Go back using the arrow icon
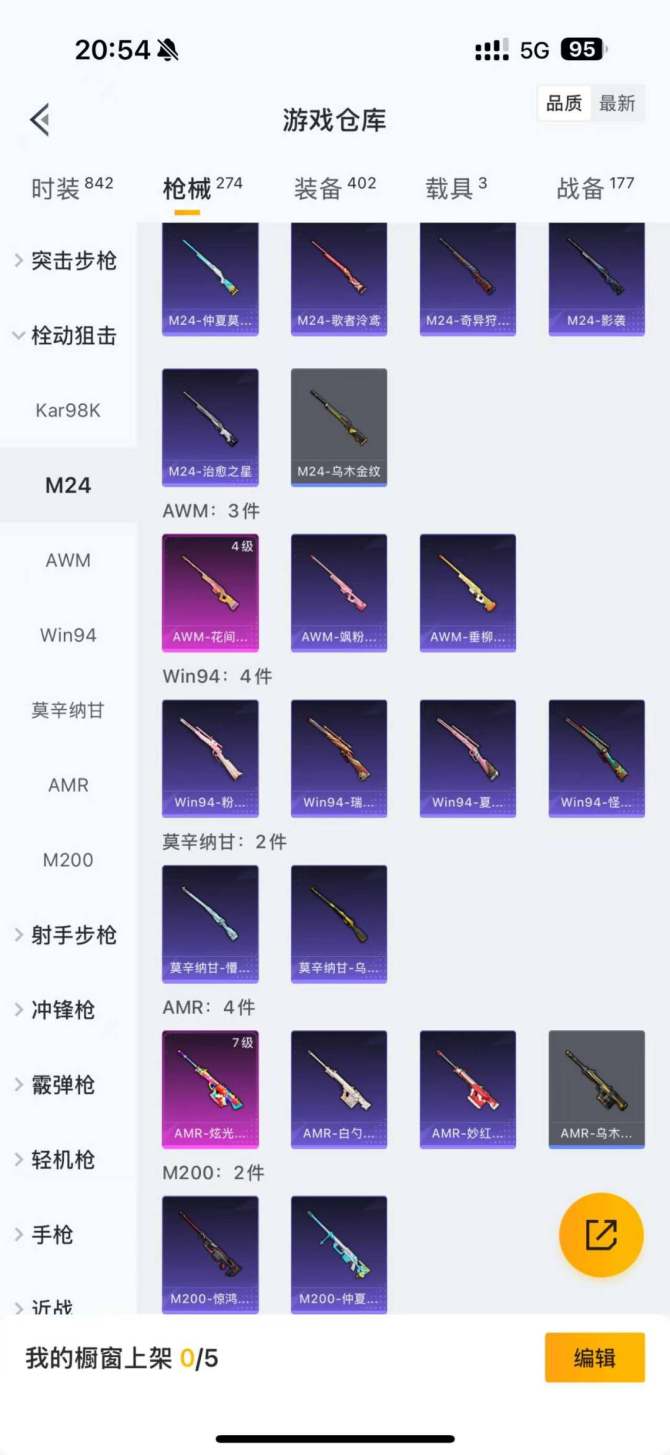The width and height of the screenshot is (670, 1455). coord(40,120)
